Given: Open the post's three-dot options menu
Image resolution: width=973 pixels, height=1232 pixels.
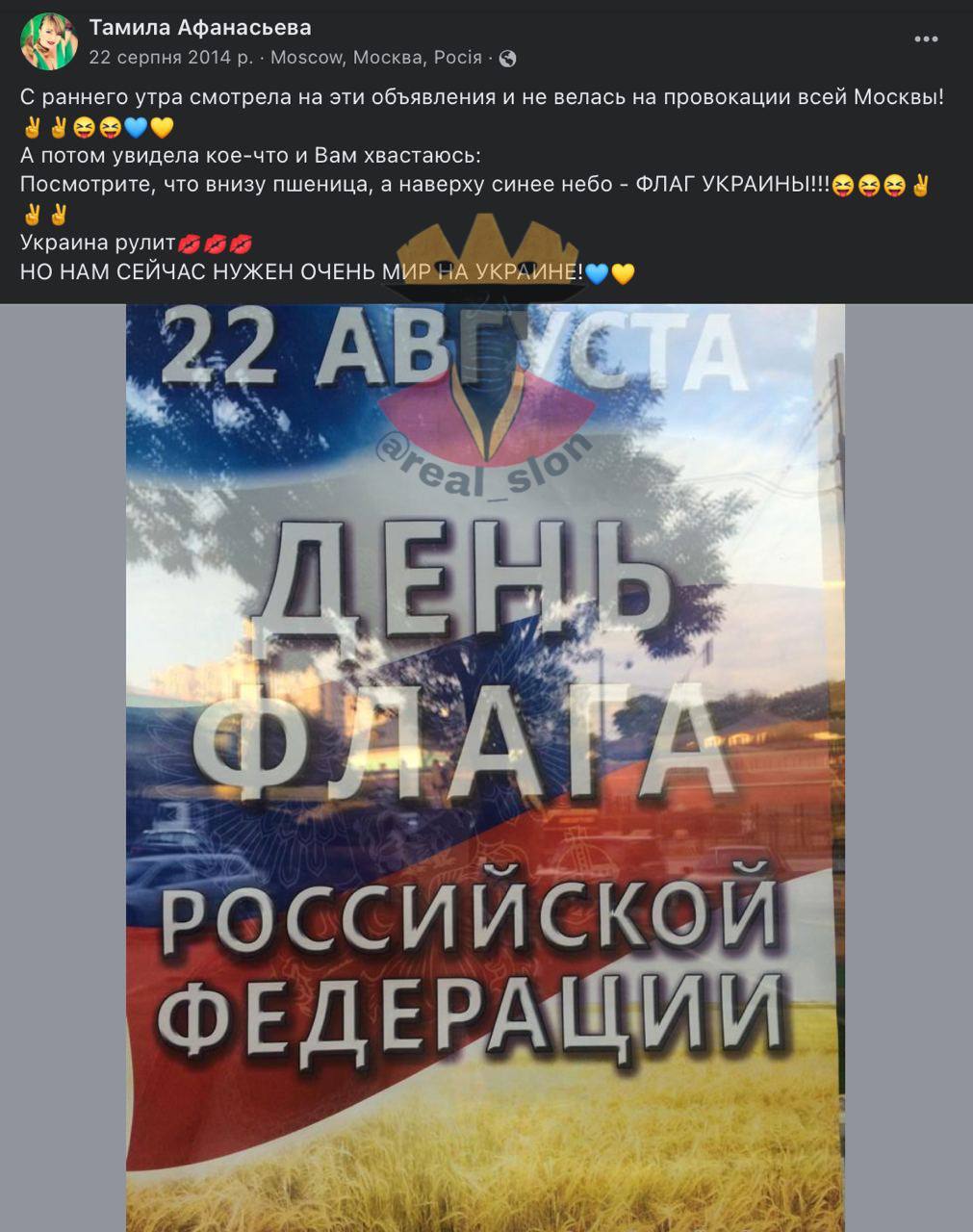Looking at the screenshot, I should click(926, 39).
